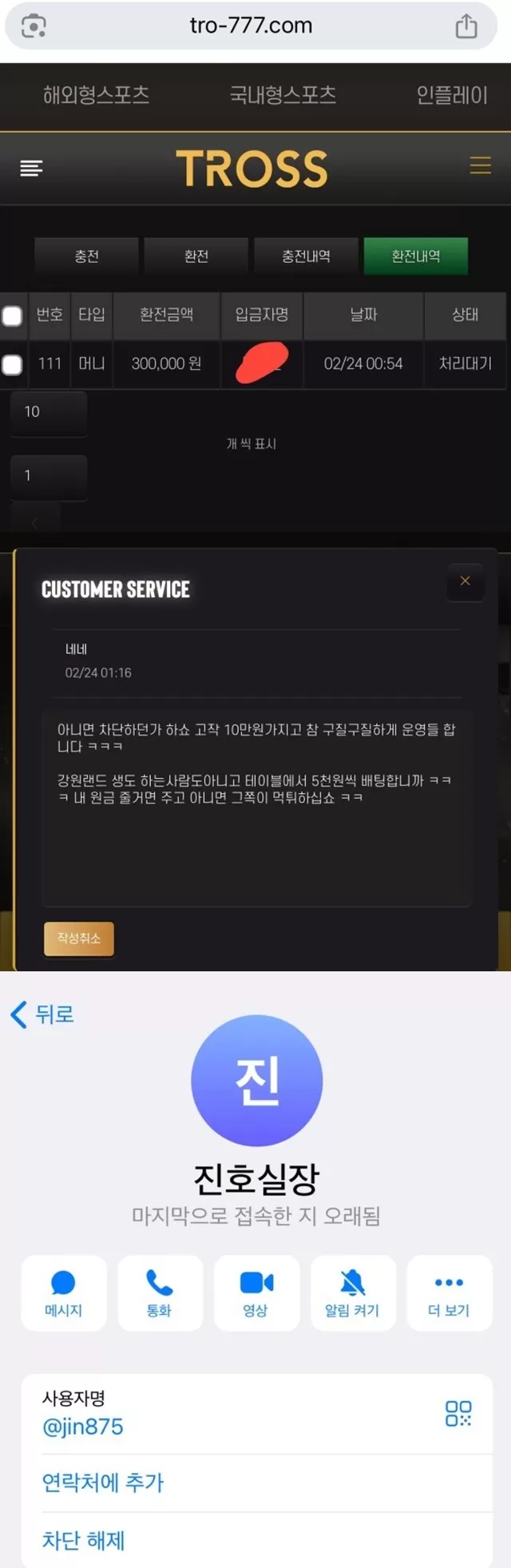Close the Customer Service dialog
The width and height of the screenshot is (511, 1568).
coord(465,582)
